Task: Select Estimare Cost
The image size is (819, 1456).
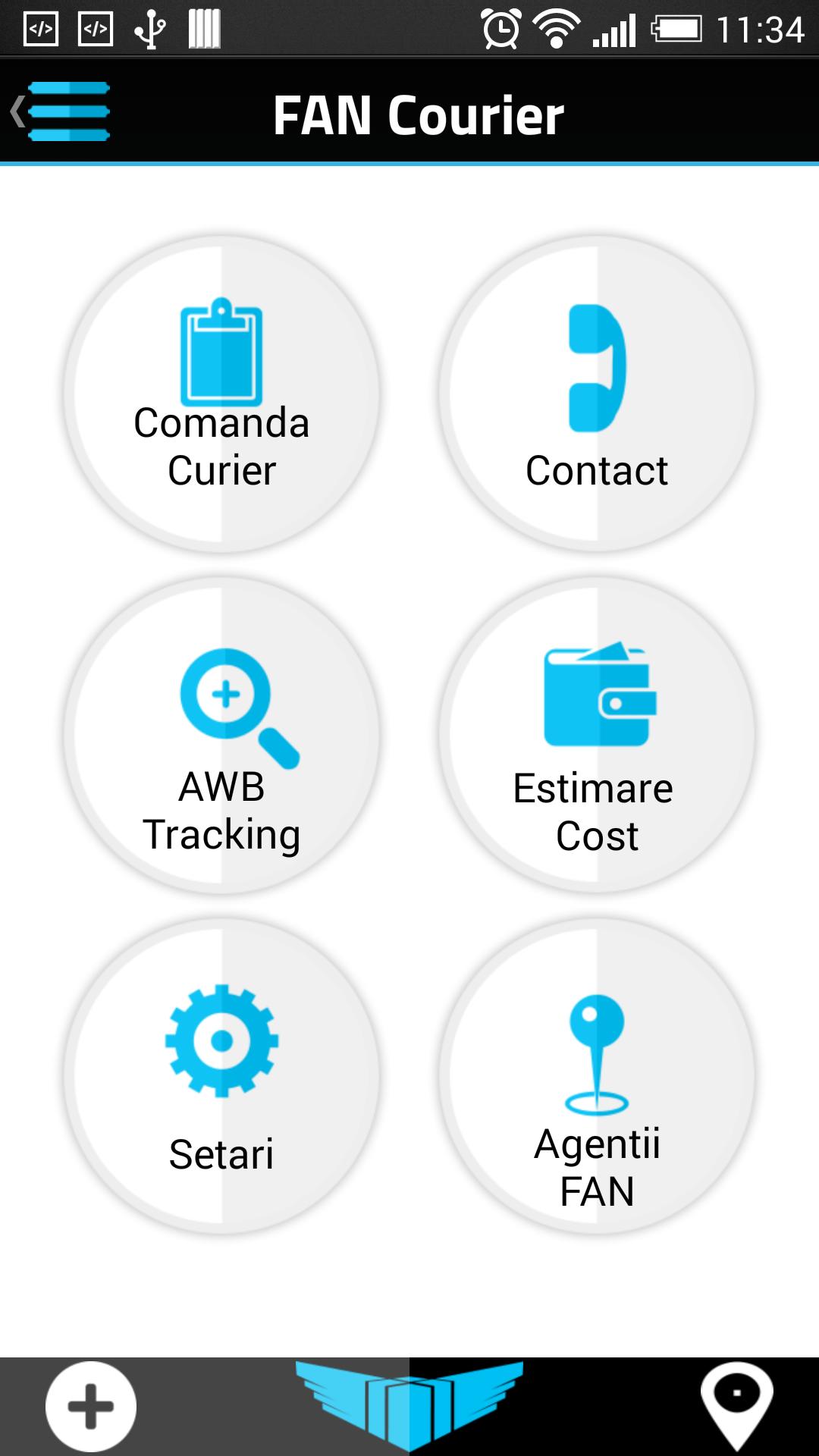Action: [597, 736]
